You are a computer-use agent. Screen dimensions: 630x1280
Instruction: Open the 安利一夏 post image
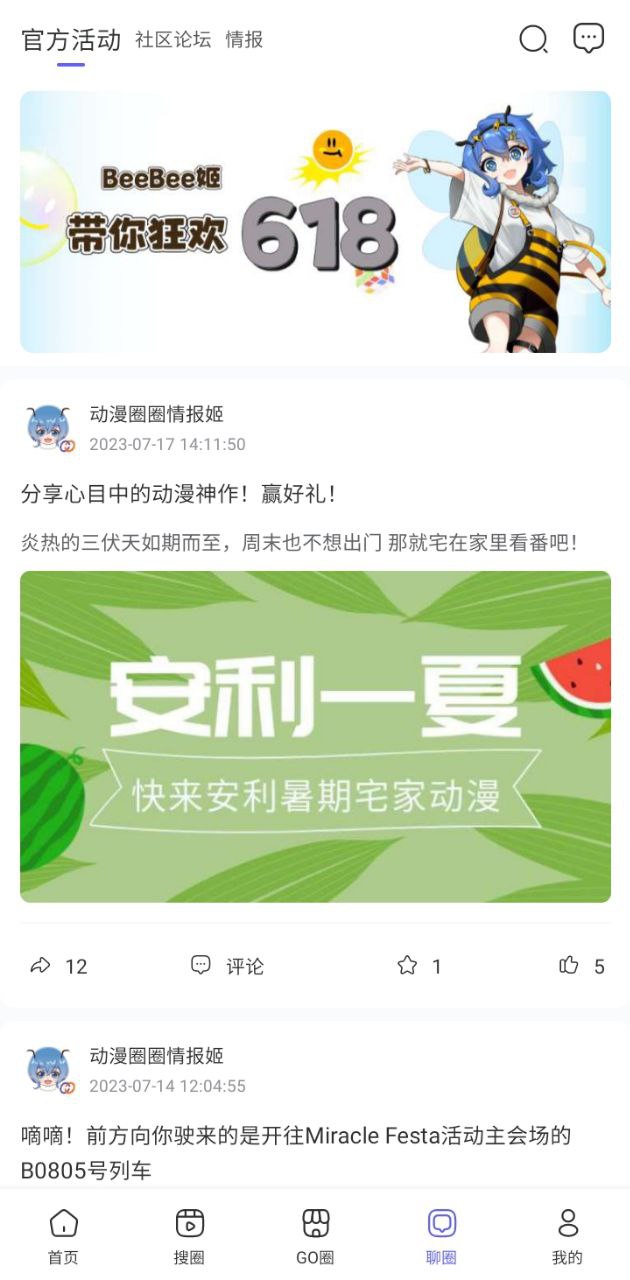315,736
